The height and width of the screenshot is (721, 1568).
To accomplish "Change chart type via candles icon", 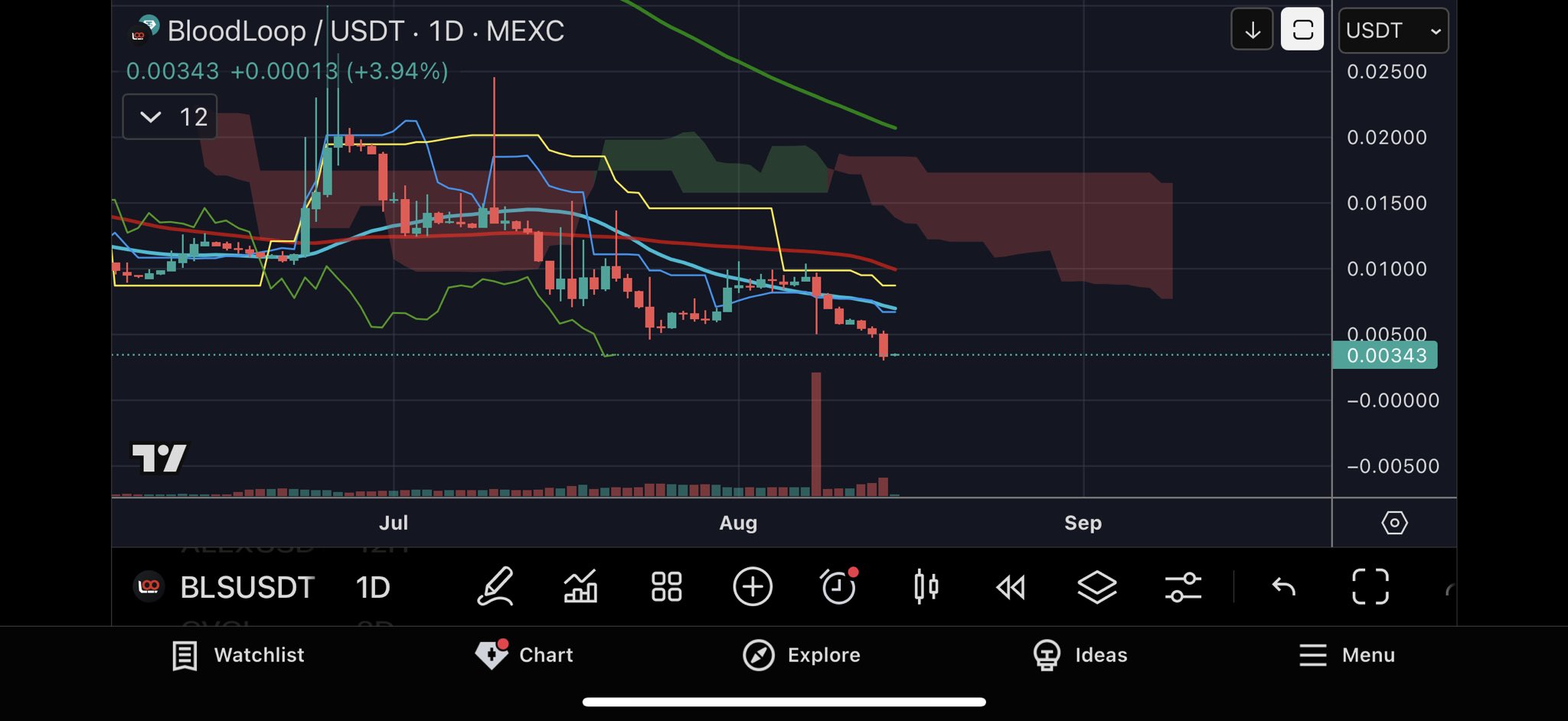I will (926, 588).
